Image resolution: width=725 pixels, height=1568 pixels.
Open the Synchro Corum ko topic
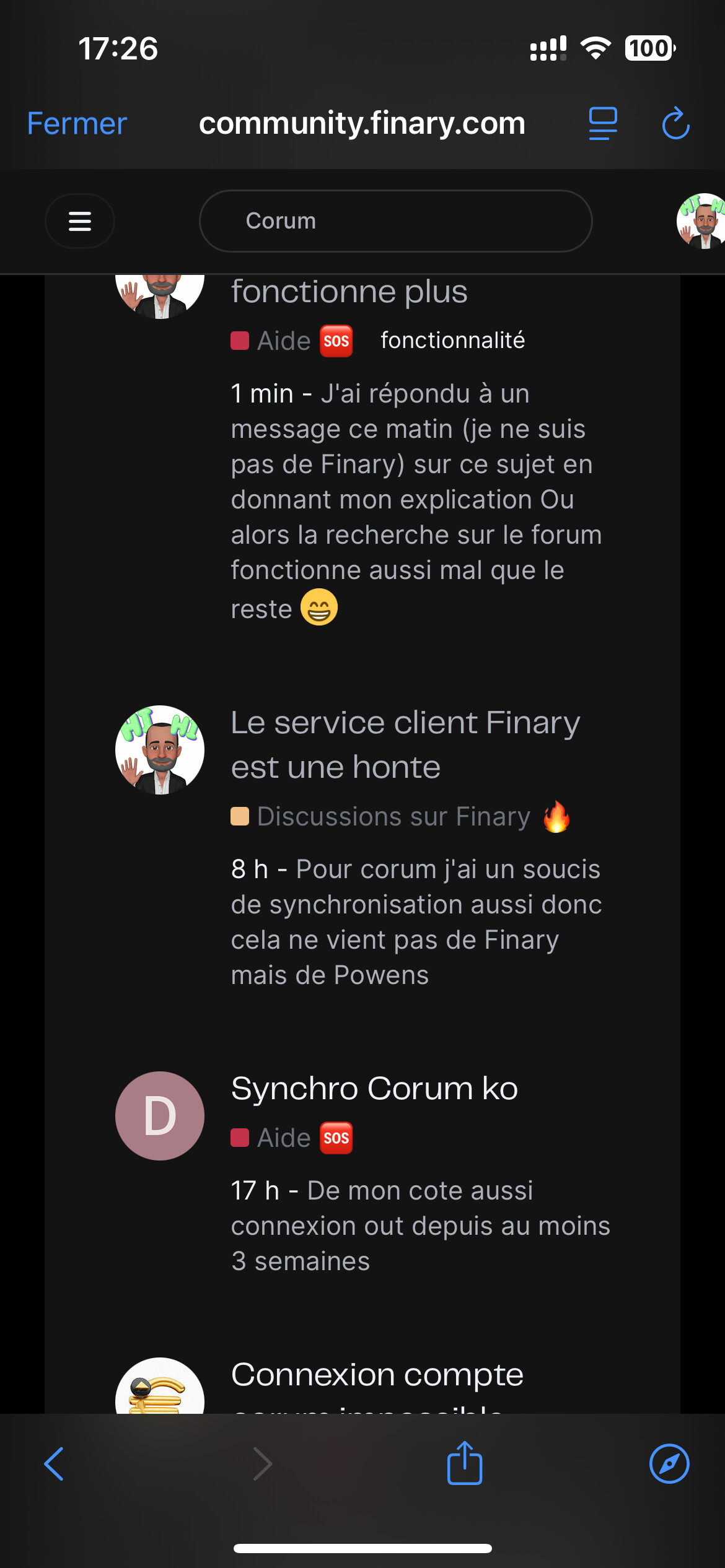(374, 1089)
